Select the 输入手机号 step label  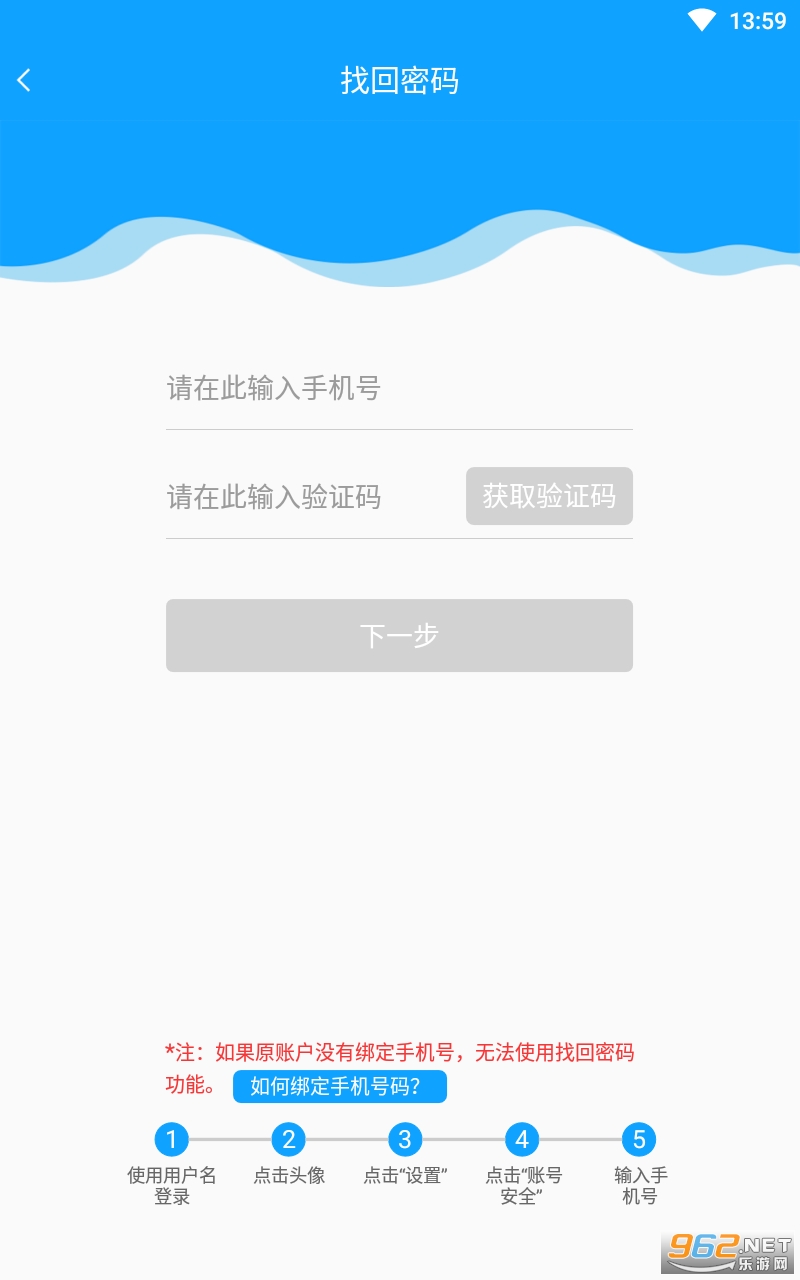tap(637, 1186)
